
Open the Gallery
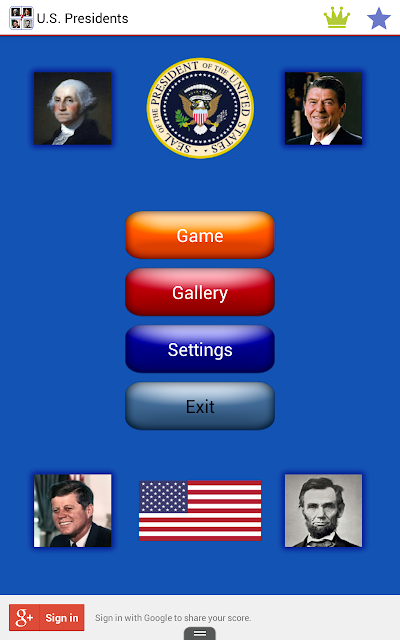pos(200,292)
